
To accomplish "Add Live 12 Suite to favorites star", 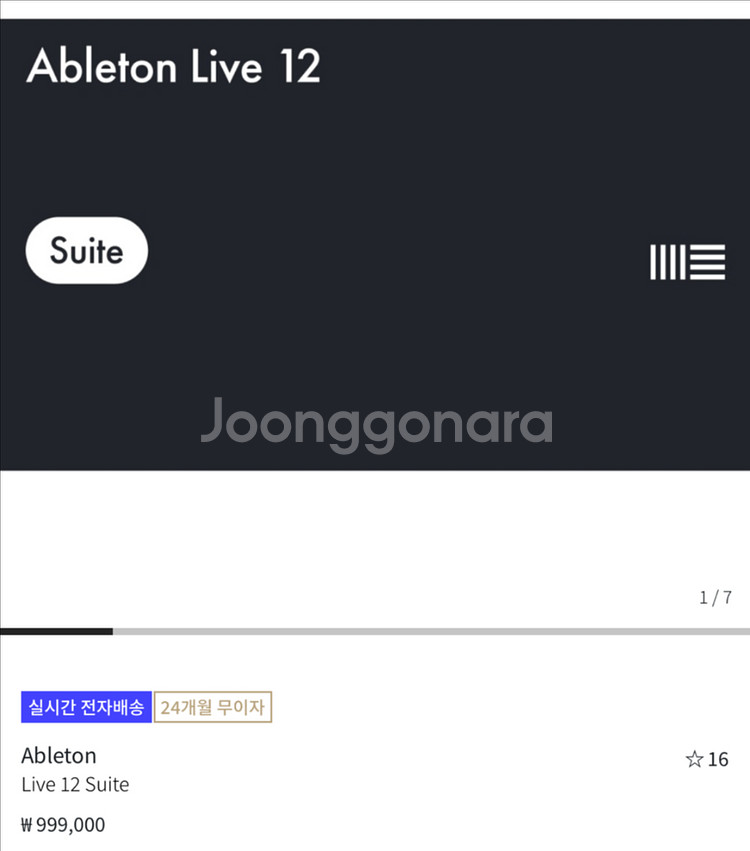I will (695, 760).
